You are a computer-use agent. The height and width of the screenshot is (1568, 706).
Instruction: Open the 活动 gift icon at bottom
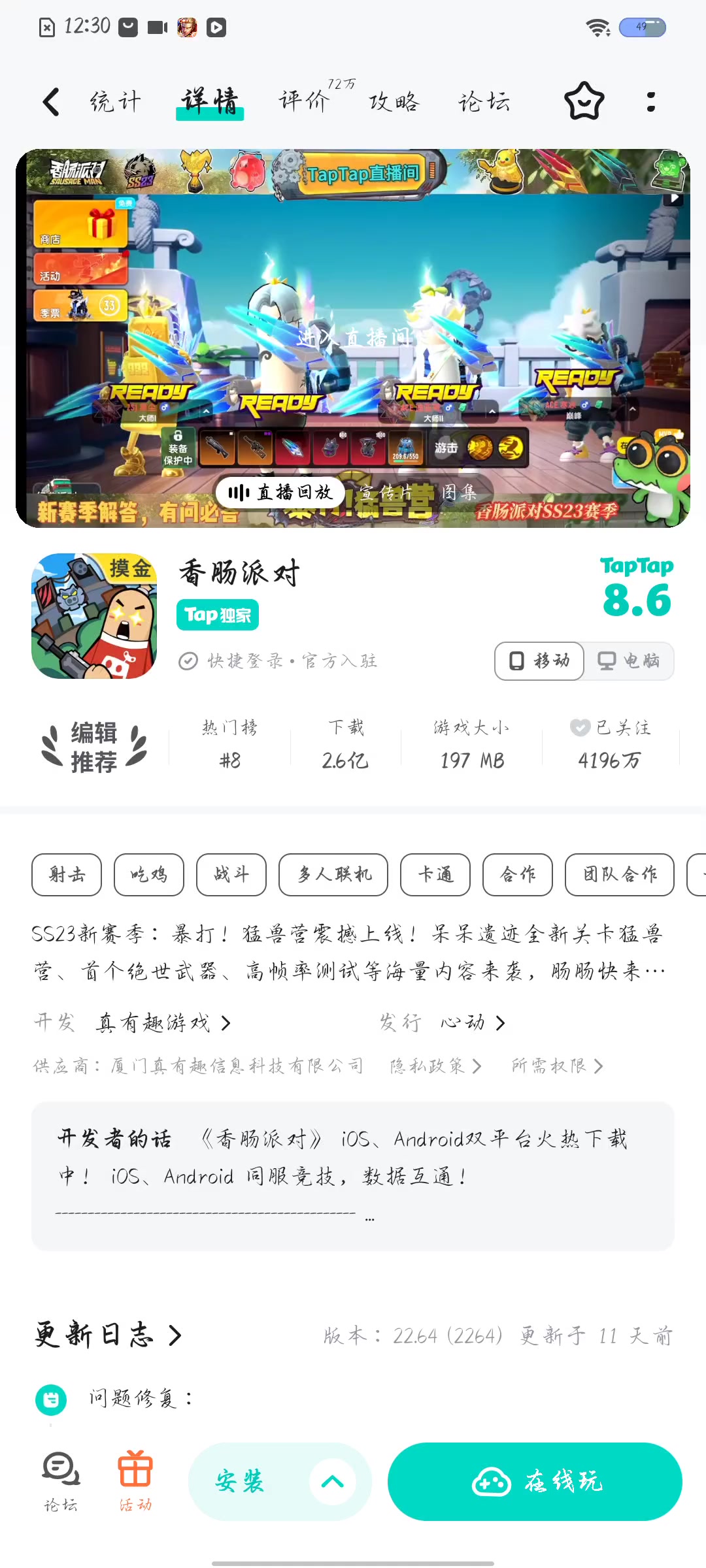pos(135,1480)
